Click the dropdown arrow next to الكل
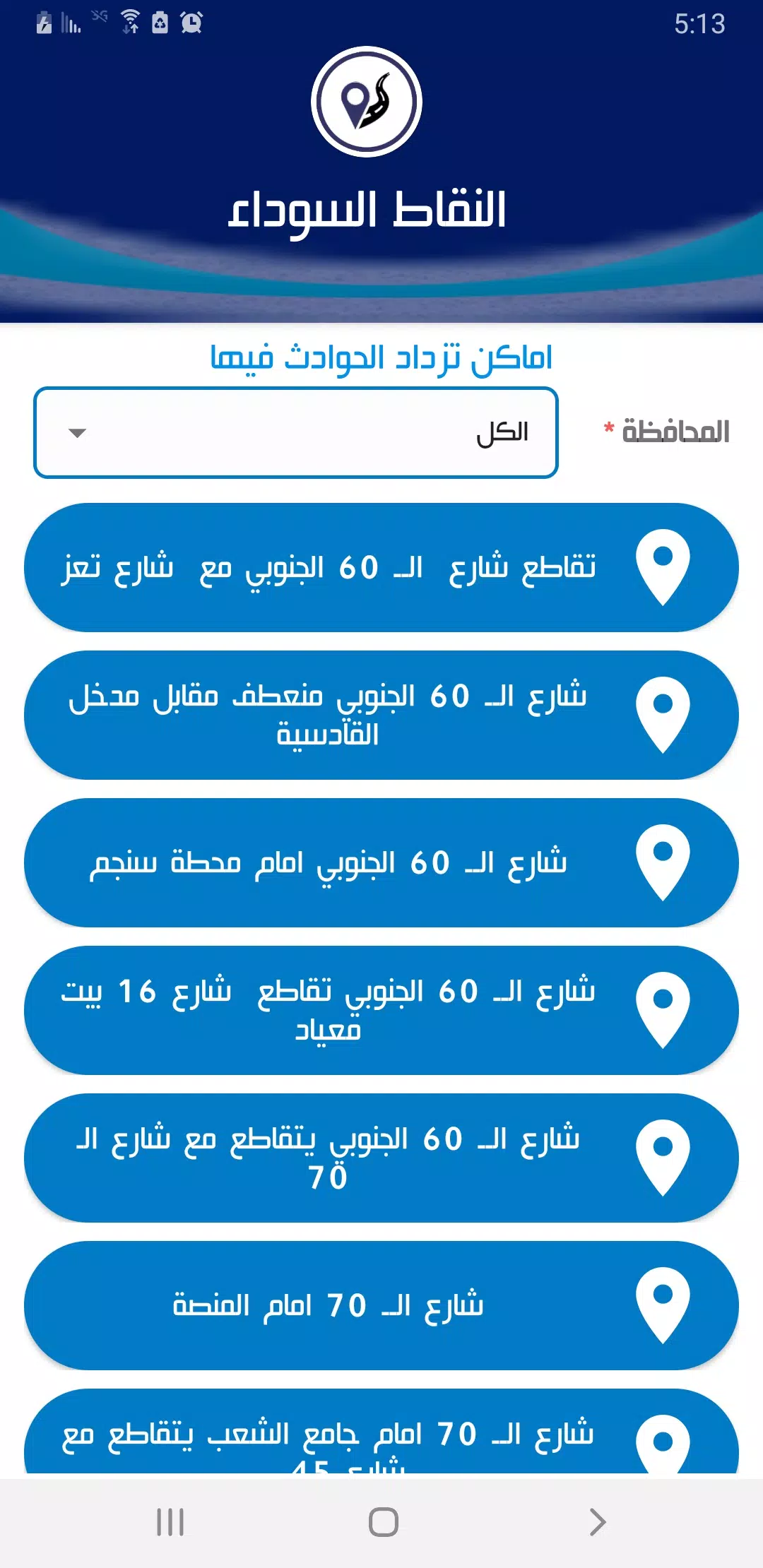Viewport: 763px width, 1568px height. 78,433
